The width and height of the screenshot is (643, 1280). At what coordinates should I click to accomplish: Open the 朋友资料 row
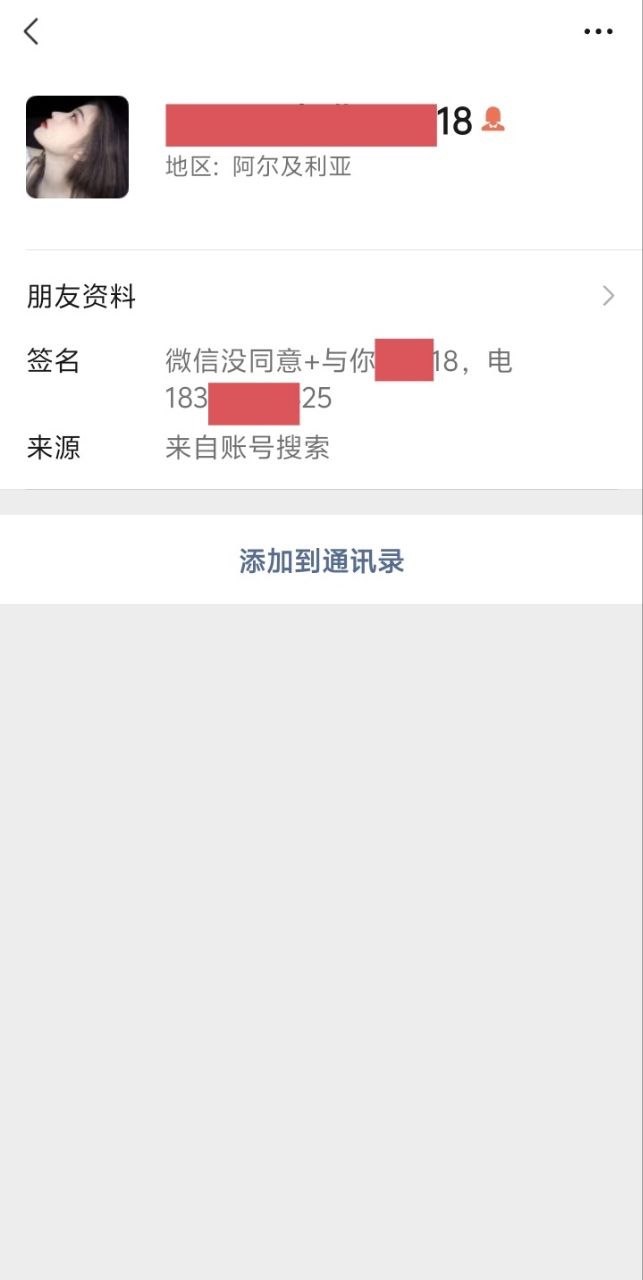(x=320, y=297)
